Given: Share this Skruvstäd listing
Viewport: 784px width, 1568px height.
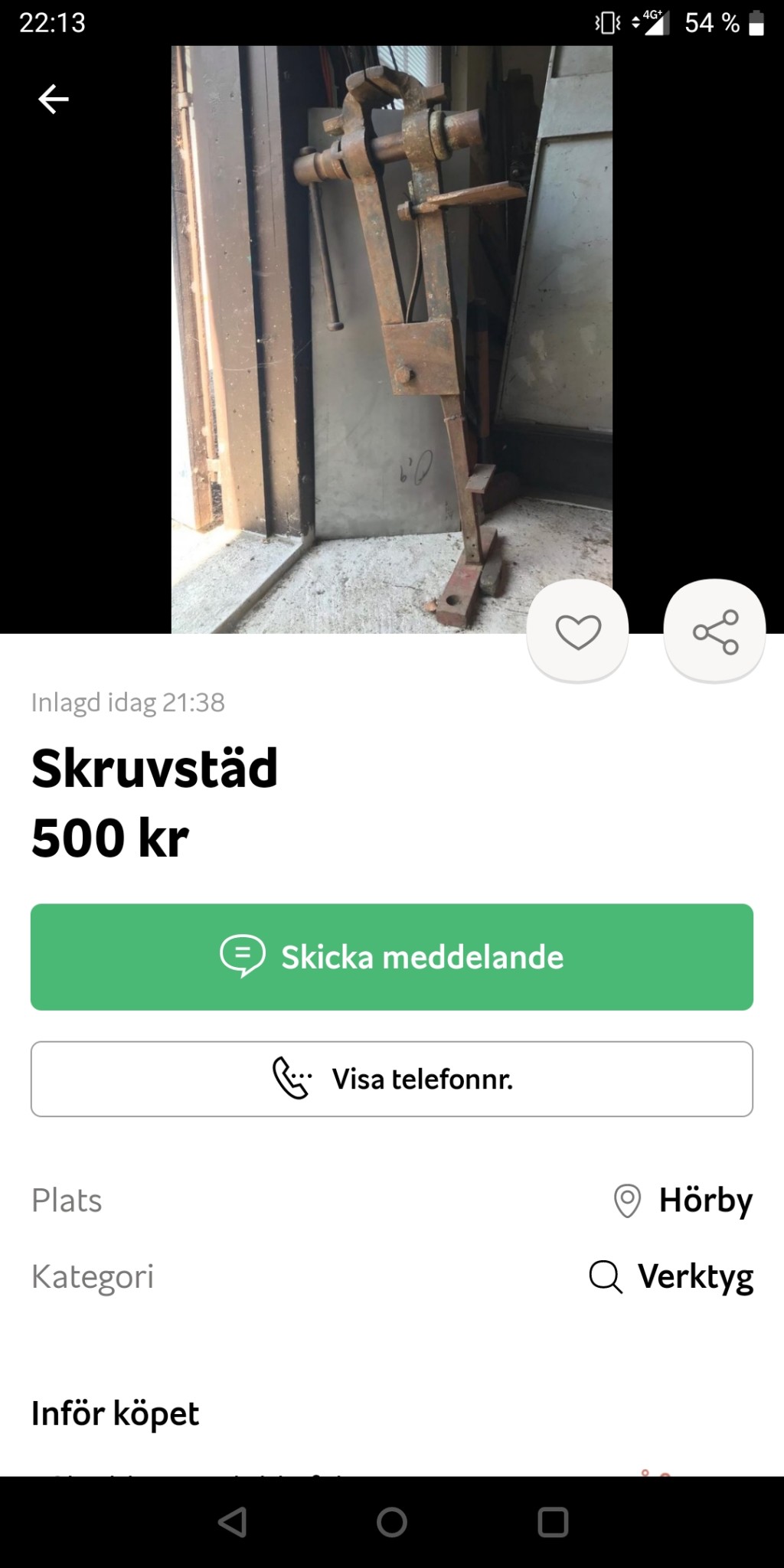Looking at the screenshot, I should pos(715,632).
